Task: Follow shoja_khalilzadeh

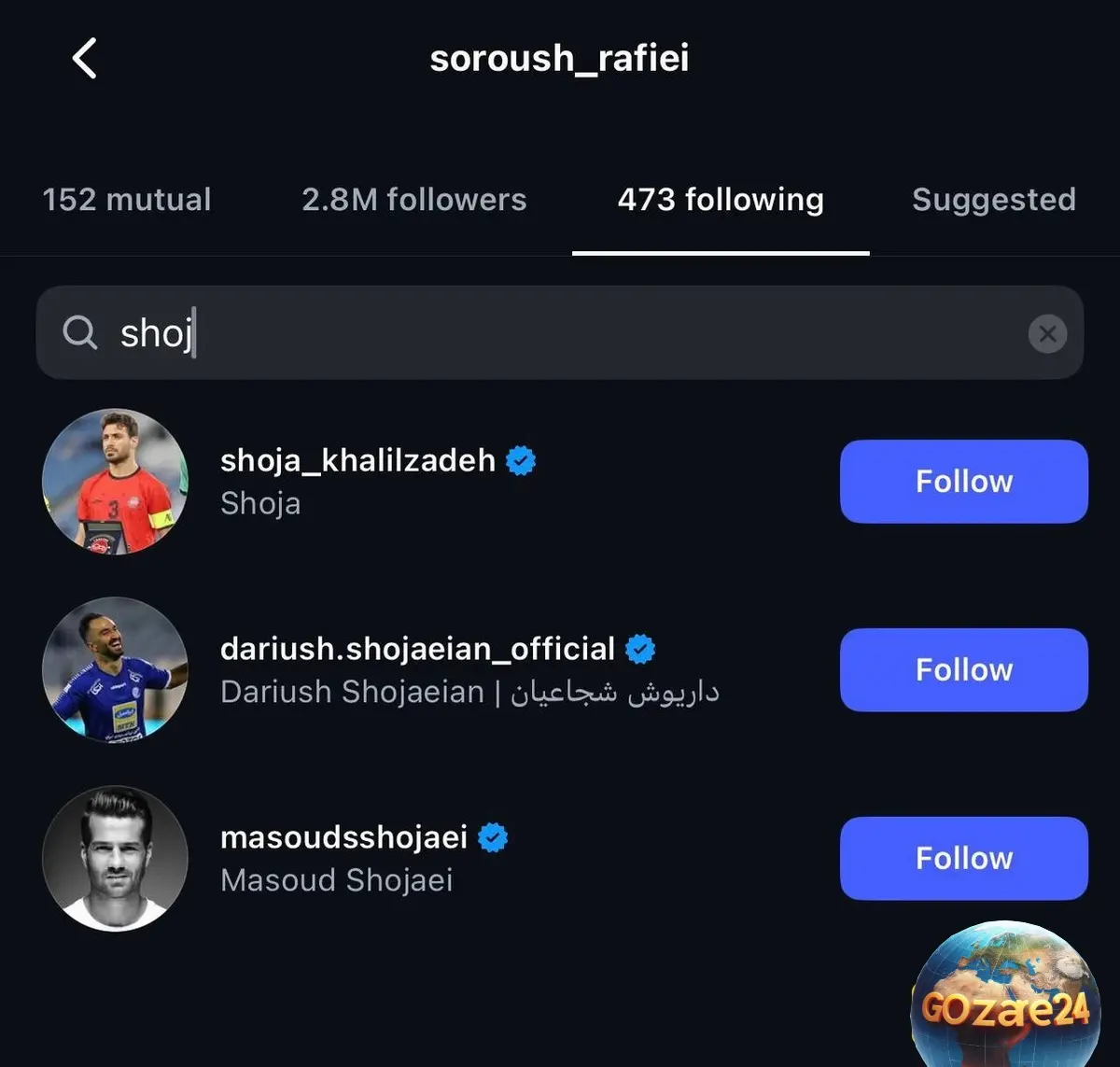Action: tap(963, 482)
